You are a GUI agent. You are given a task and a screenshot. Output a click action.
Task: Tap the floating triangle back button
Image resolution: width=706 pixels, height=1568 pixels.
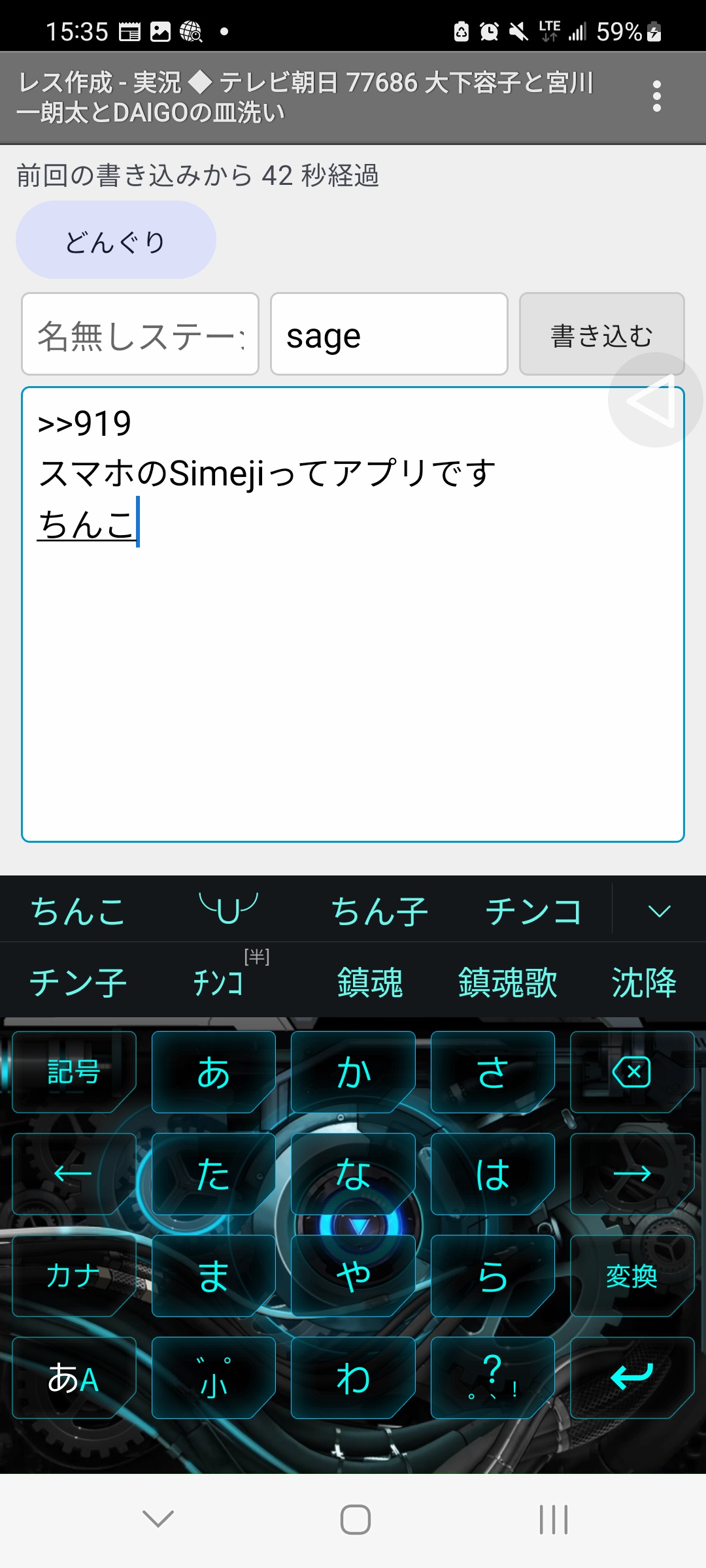tap(654, 400)
